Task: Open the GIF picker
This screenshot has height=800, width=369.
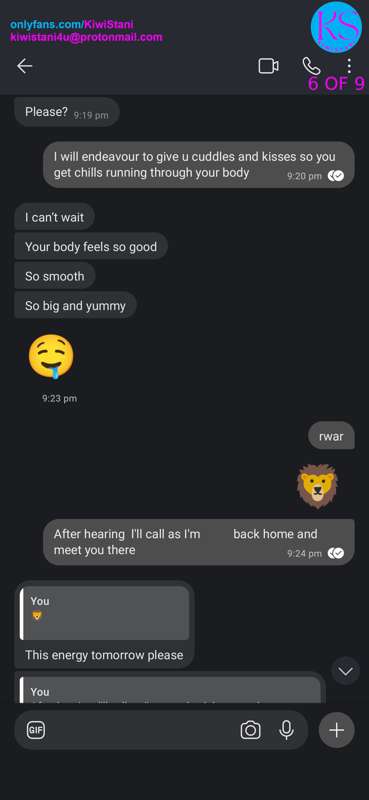Action: 36,730
